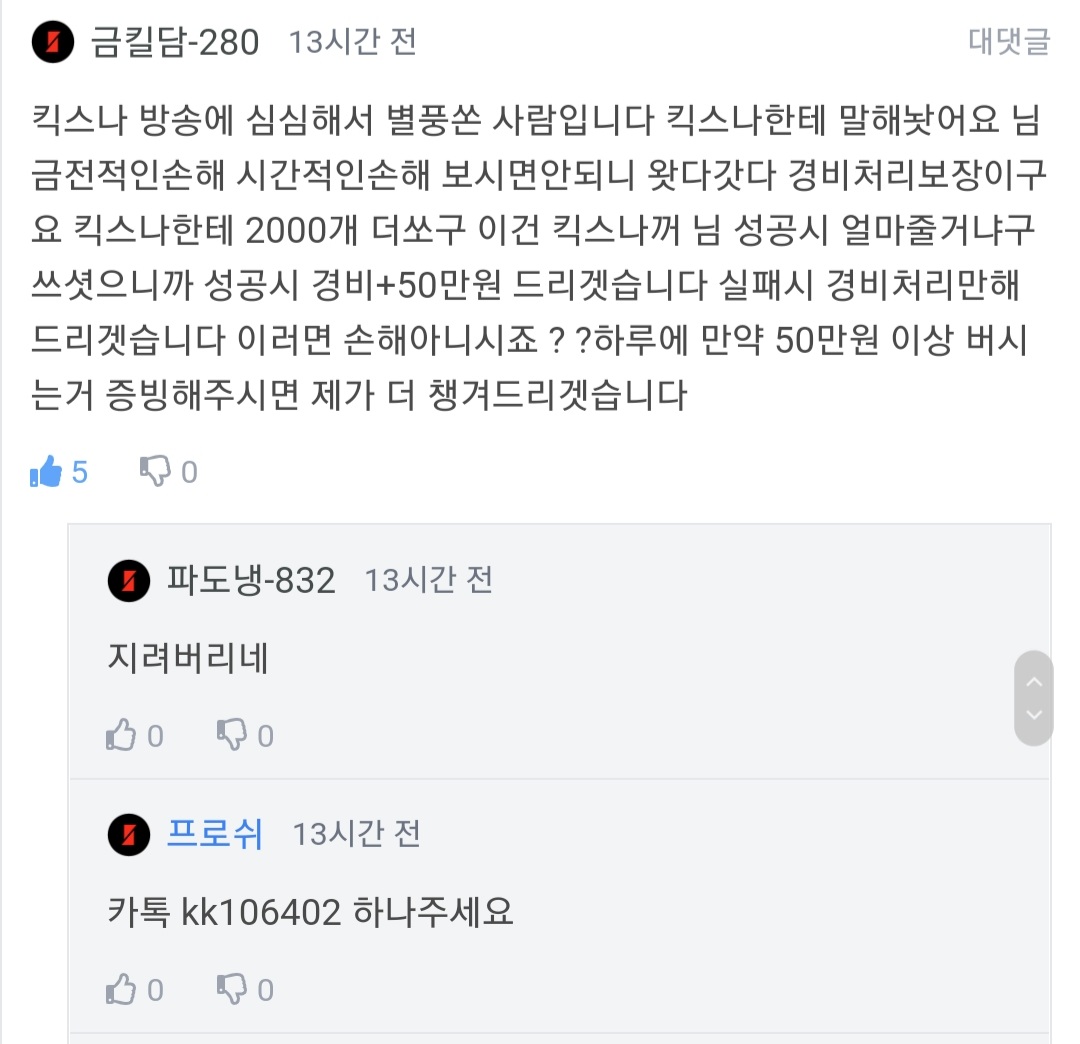
Task: Open 프로쉬's profile by username
Action: click(214, 833)
